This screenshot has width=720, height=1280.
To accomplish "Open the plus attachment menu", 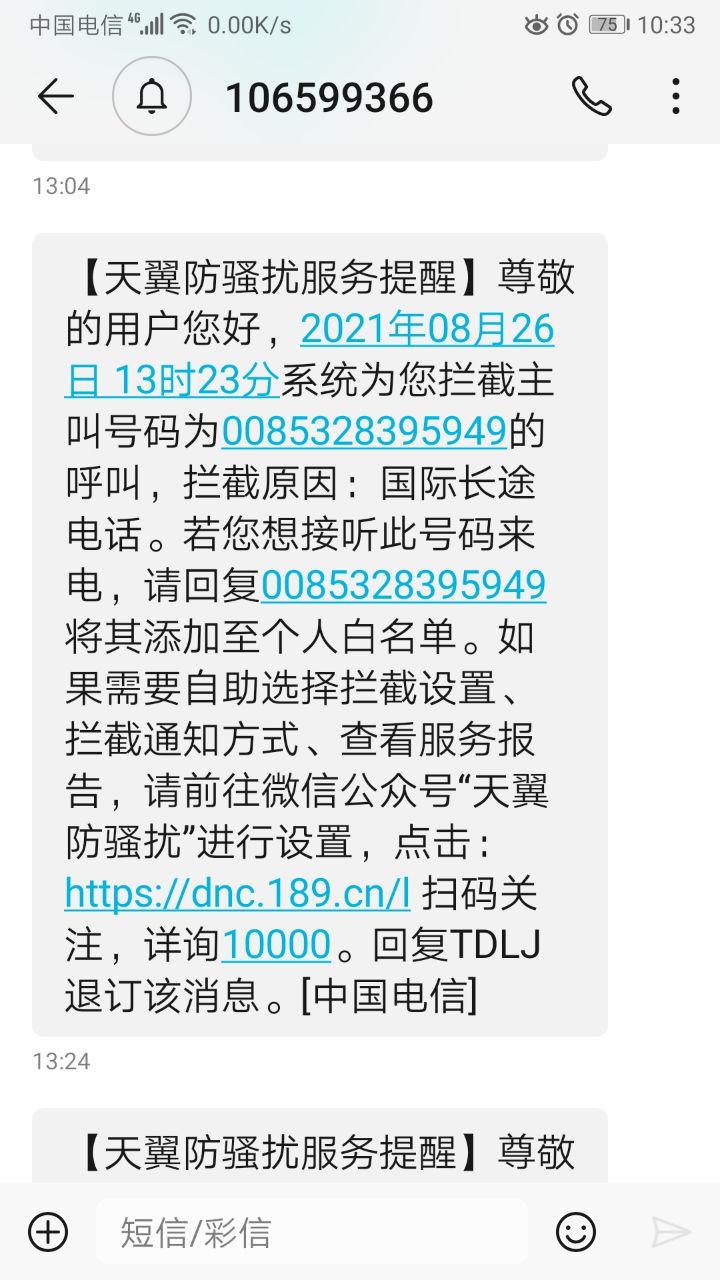I will click(48, 1231).
